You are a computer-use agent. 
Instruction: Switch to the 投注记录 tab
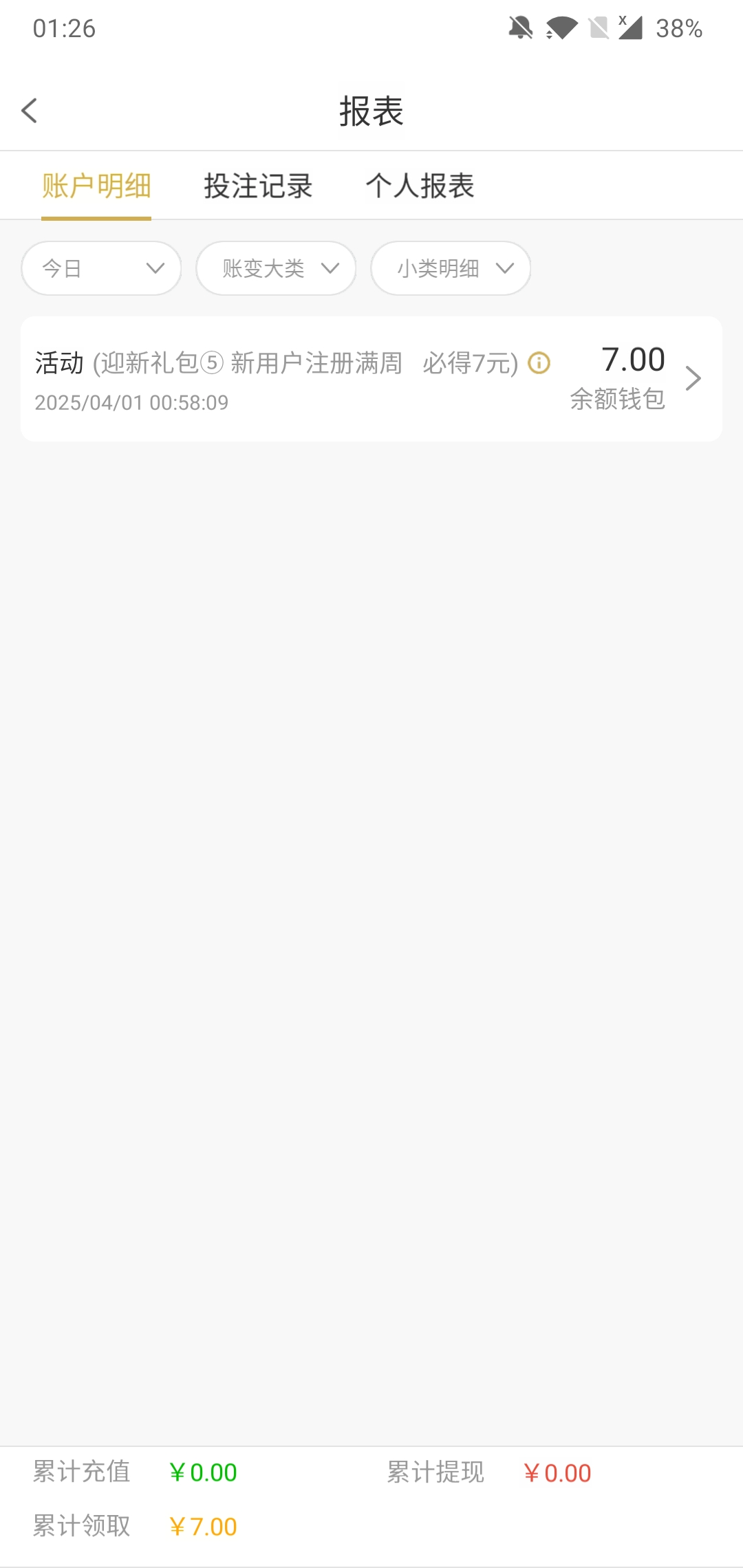pos(258,186)
